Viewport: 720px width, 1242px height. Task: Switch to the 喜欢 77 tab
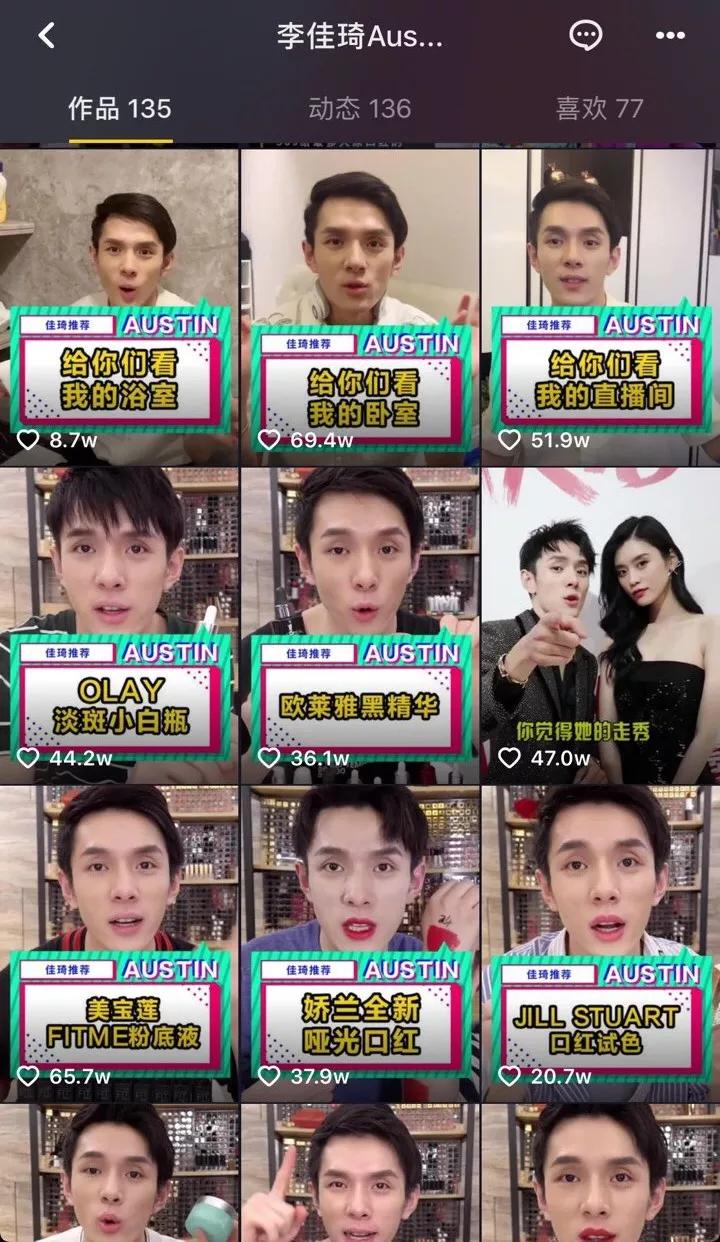(x=599, y=108)
